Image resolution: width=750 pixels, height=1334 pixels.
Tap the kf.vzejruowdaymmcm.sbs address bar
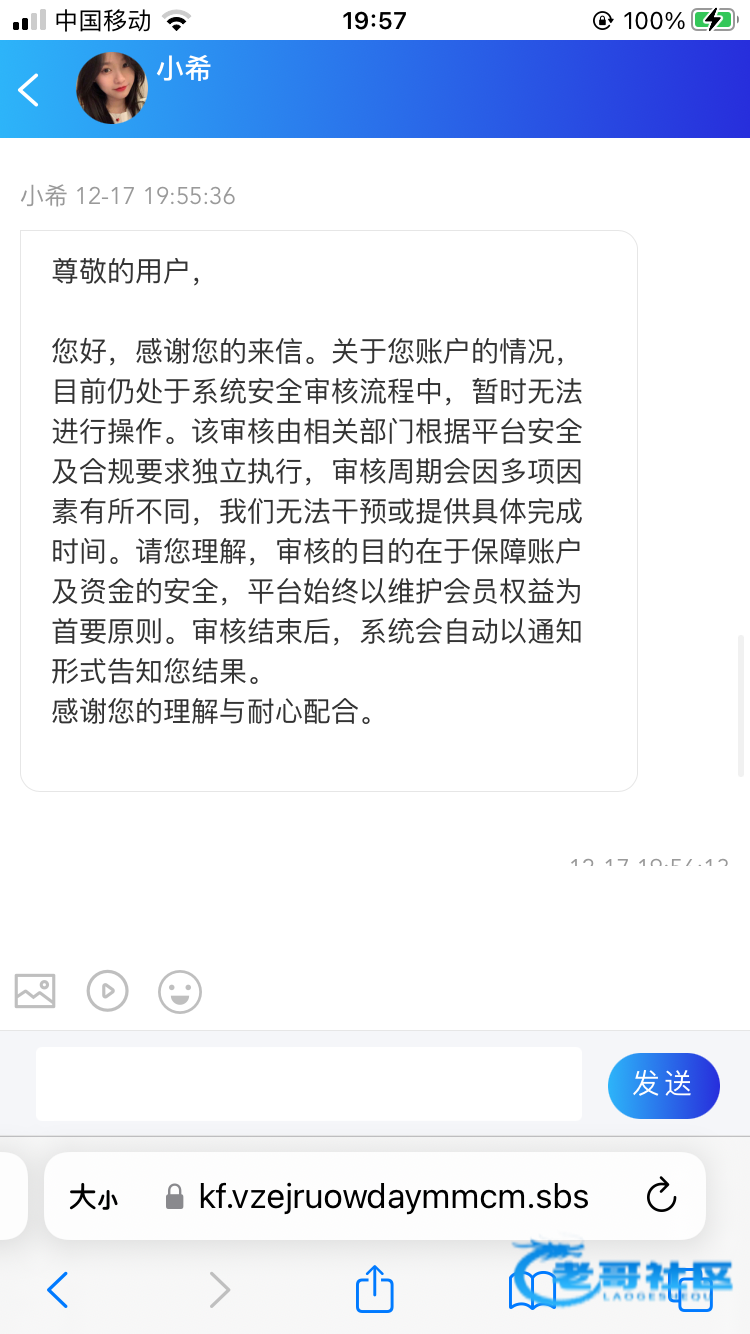394,1197
